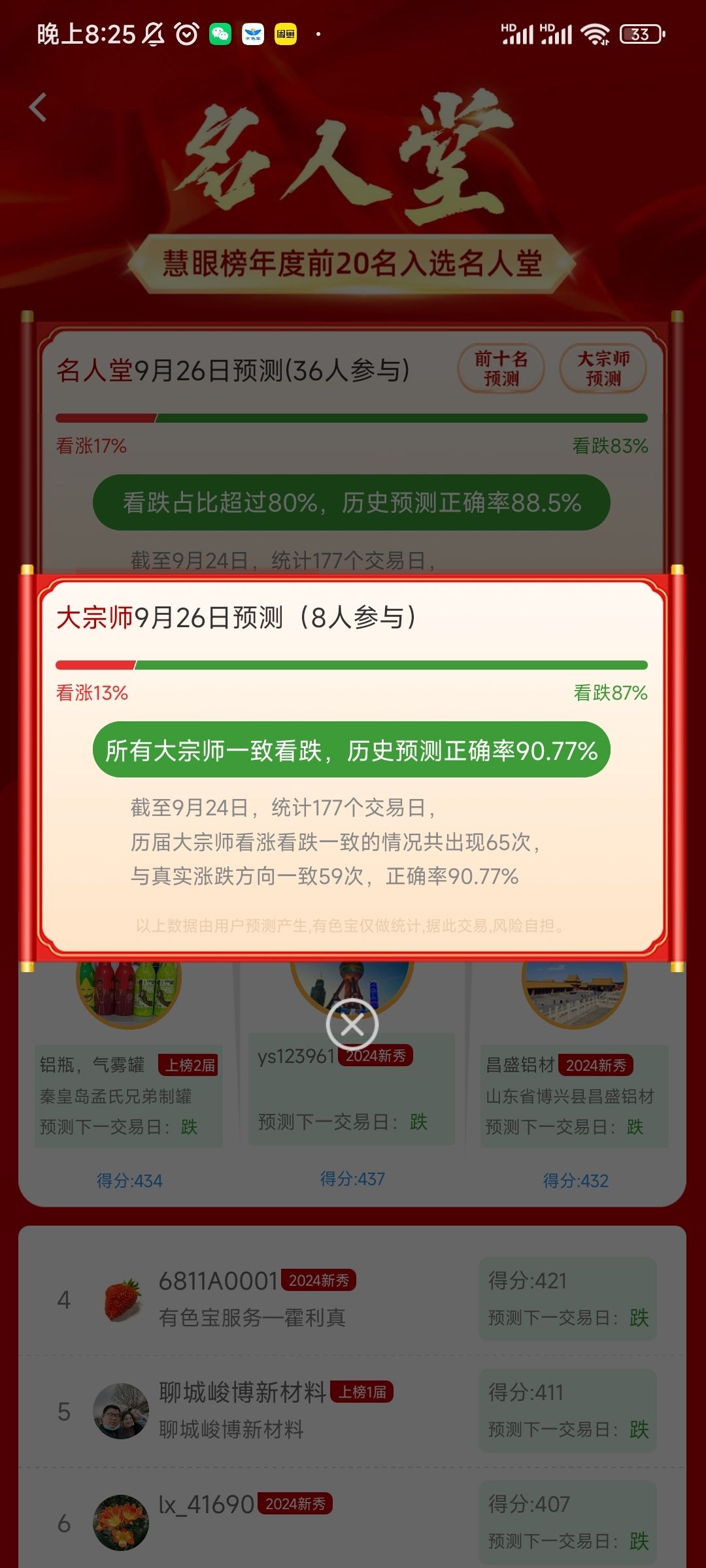Image resolution: width=706 pixels, height=1568 pixels.
Task: Open the 前十名预测 button
Action: [x=501, y=368]
